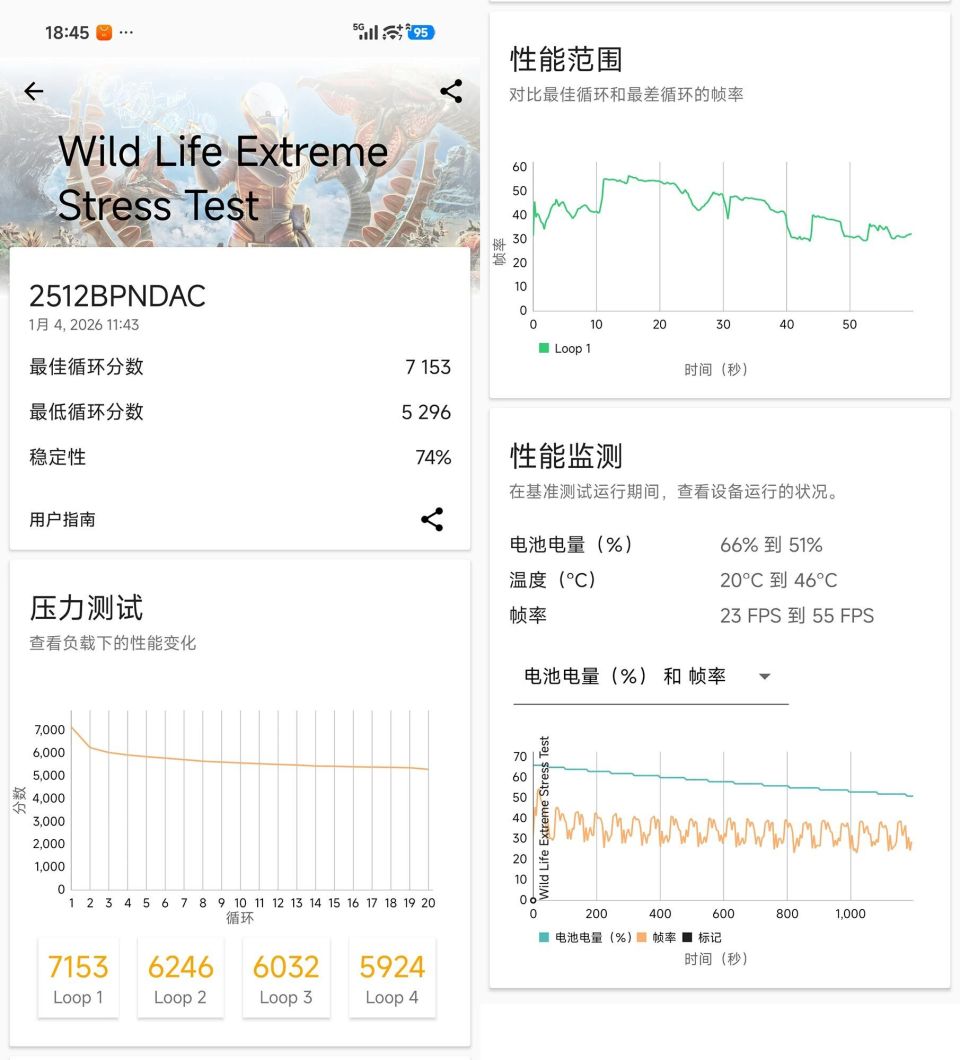The height and width of the screenshot is (1060, 960).
Task: Tap the back arrow icon
Action: point(33,90)
